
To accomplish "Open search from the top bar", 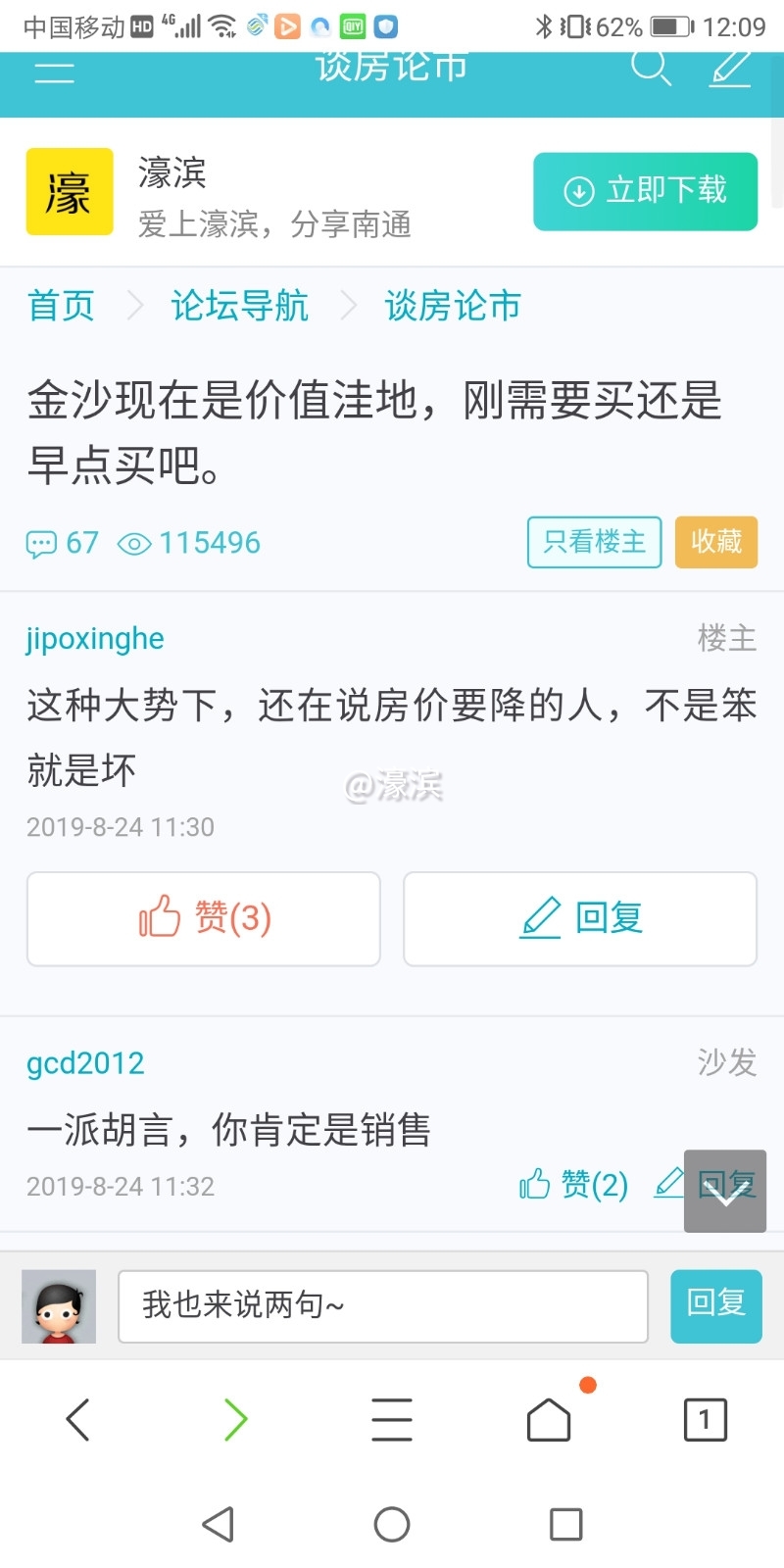I will point(650,67).
